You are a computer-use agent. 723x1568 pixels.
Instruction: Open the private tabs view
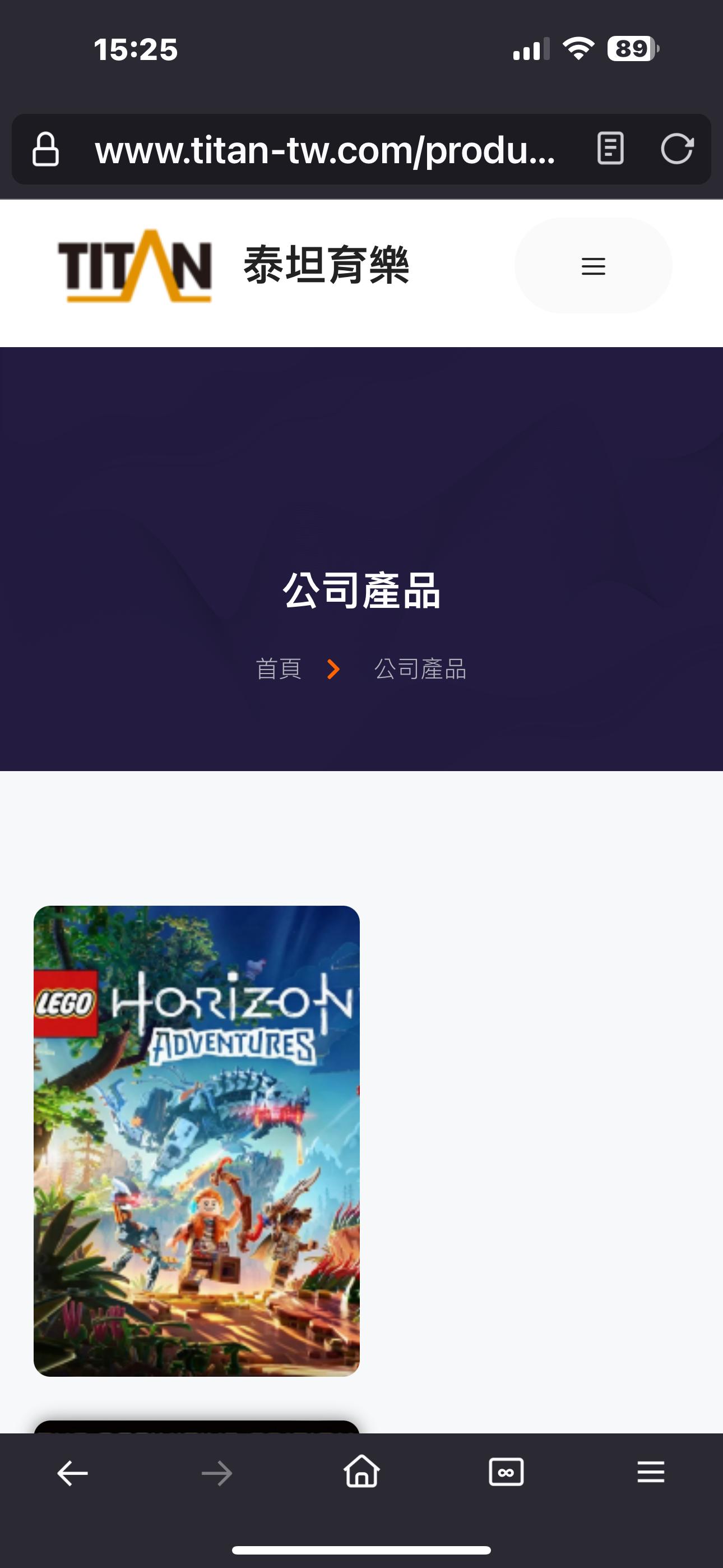506,1473
